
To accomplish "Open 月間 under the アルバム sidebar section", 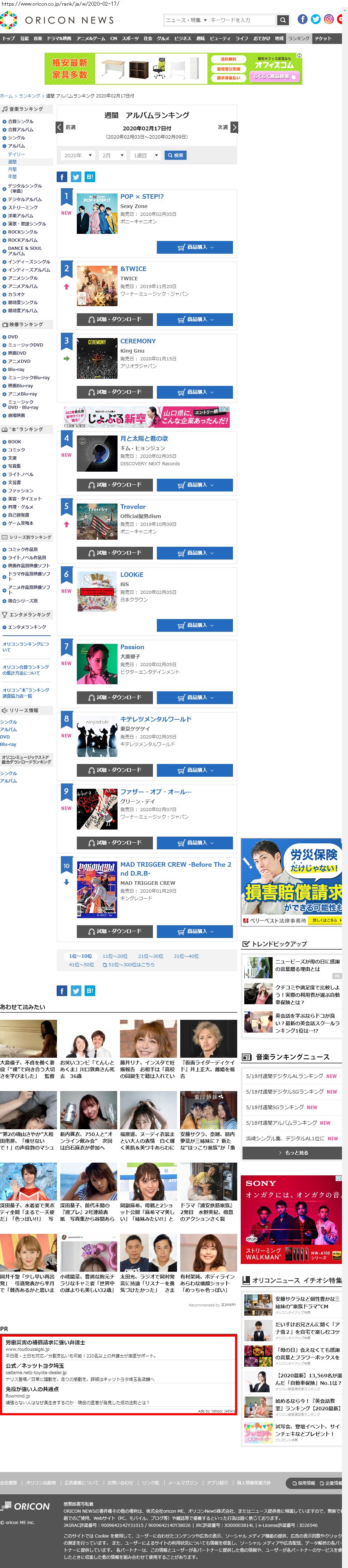I will (12, 169).
